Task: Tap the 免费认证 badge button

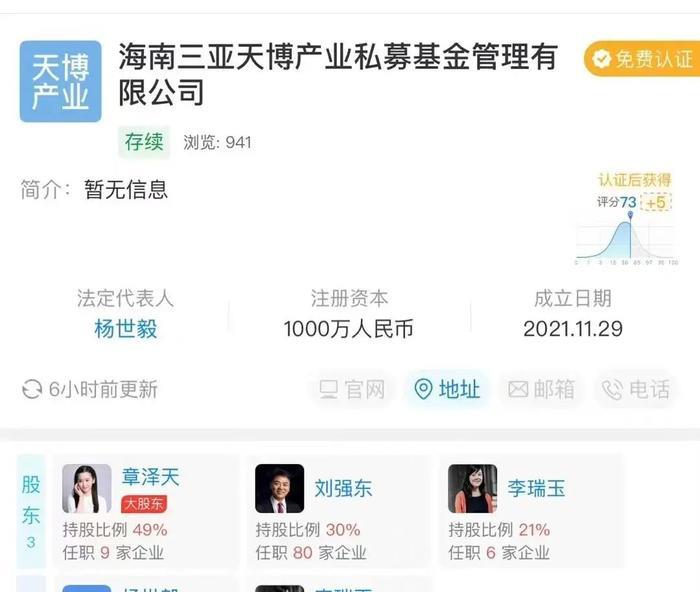Action: (640, 60)
